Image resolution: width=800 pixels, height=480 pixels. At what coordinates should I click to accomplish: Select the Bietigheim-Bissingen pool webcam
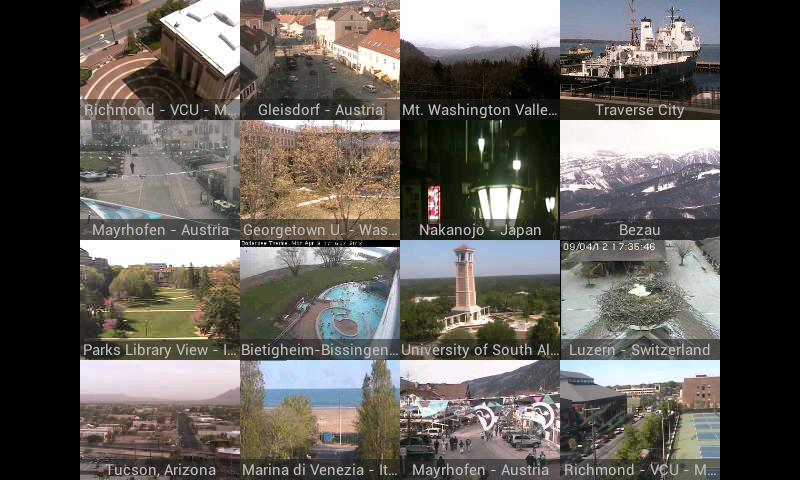pos(320,300)
